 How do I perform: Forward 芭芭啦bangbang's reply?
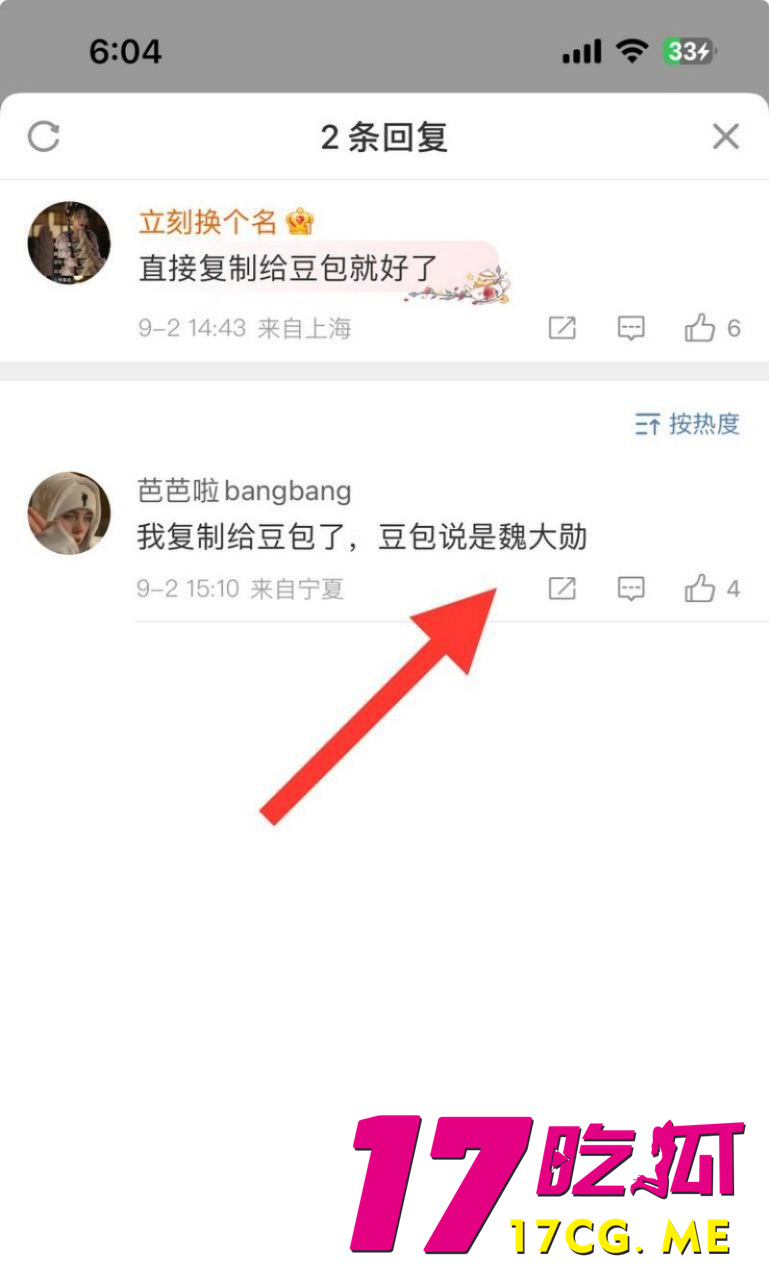click(563, 589)
